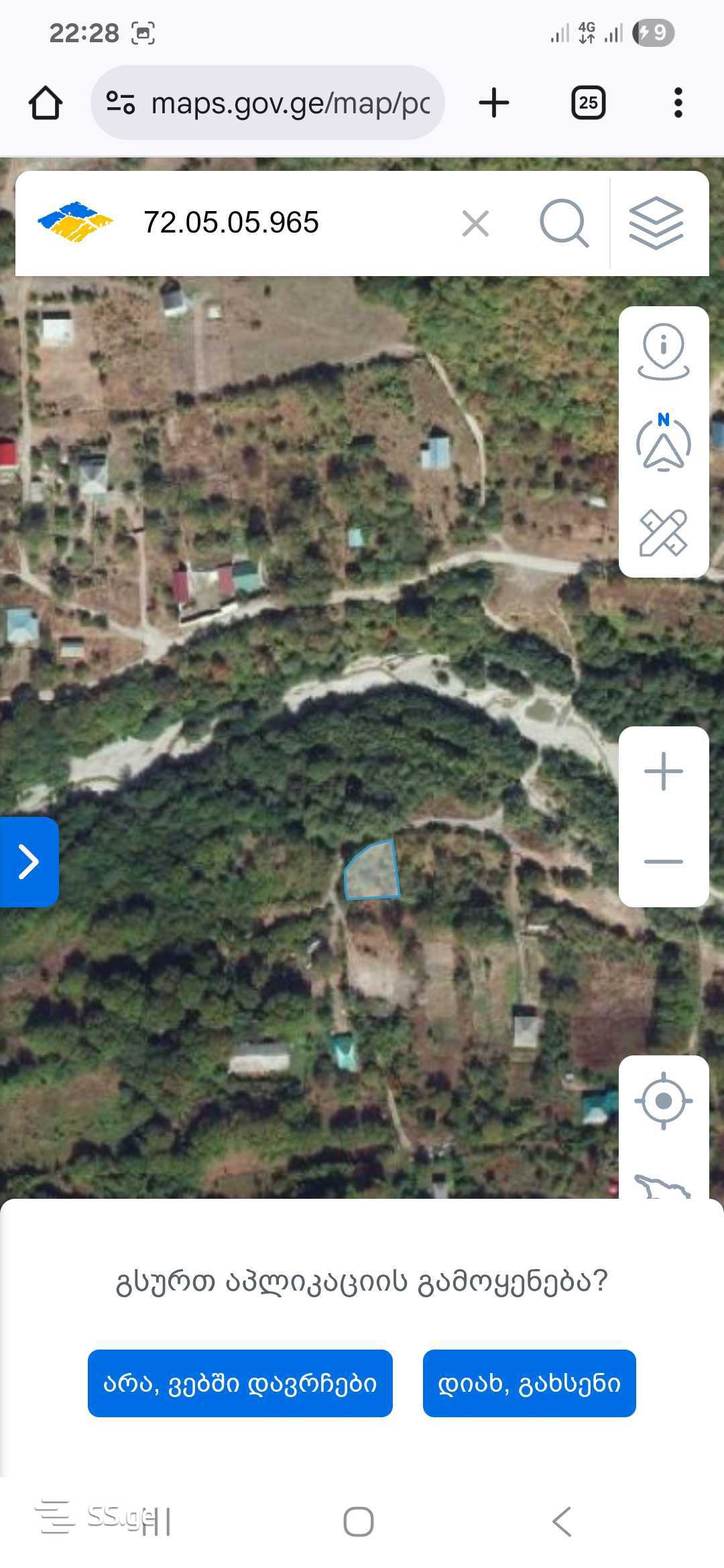Viewport: 724px width, 1568px height.
Task: Center the map on my location
Action: pos(663,1101)
